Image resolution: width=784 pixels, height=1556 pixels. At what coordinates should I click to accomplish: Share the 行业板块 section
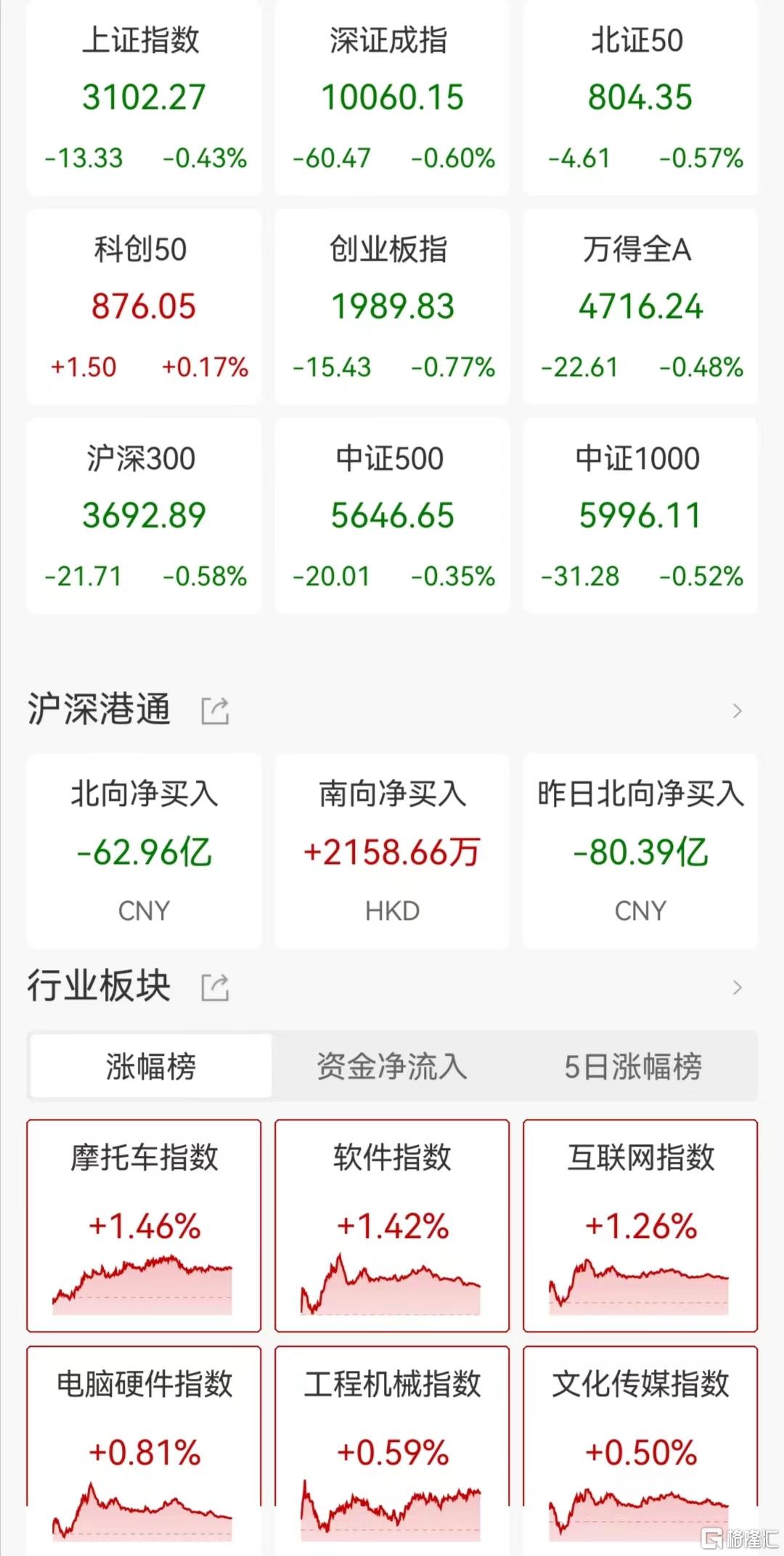[x=215, y=987]
